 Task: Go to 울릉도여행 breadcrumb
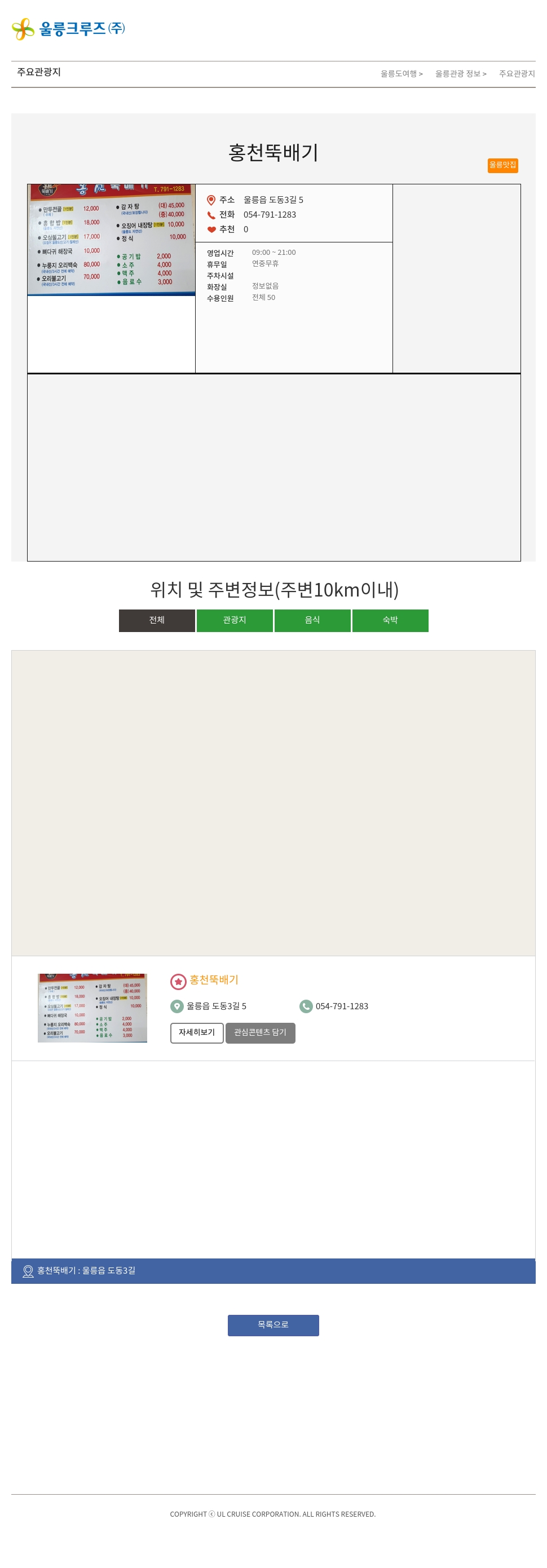[x=401, y=74]
